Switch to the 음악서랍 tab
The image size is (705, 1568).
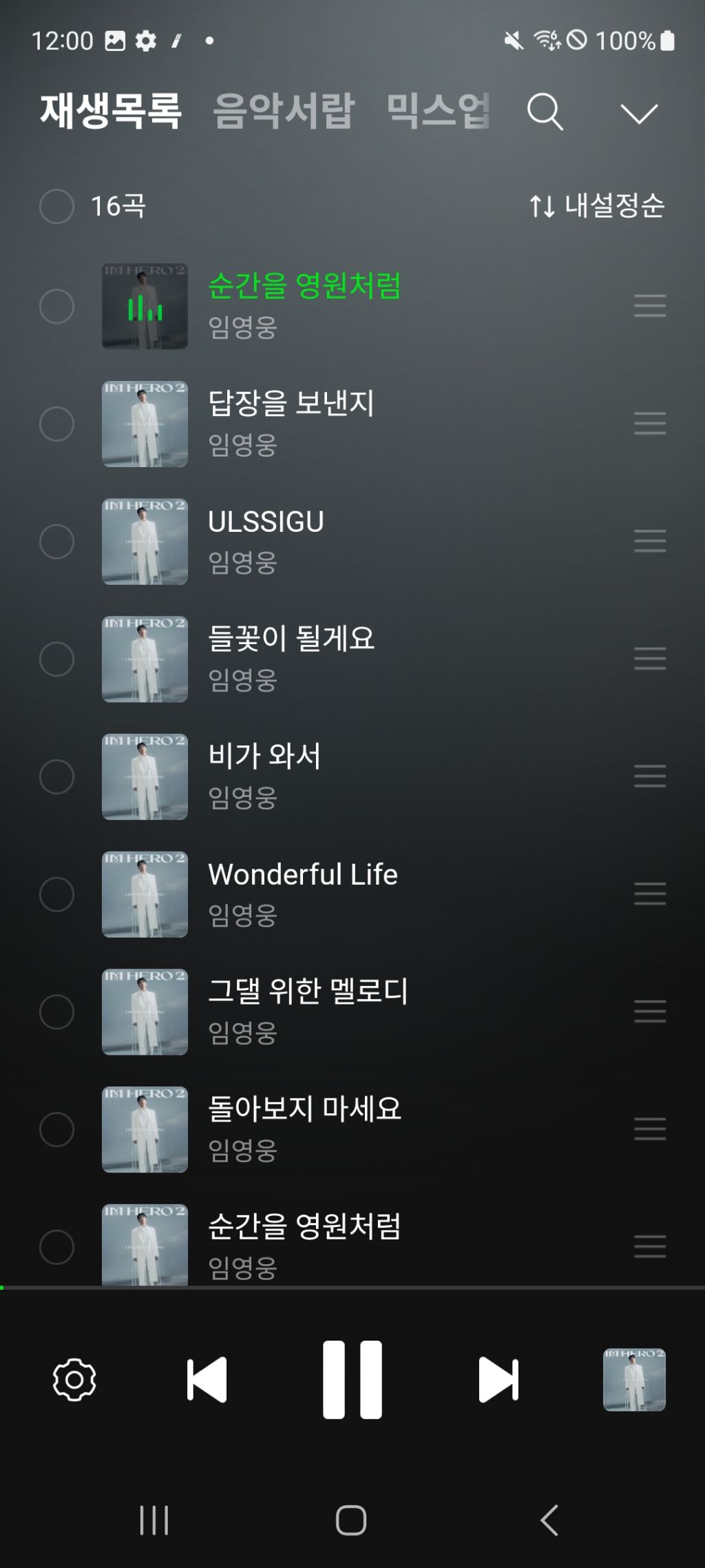click(283, 111)
